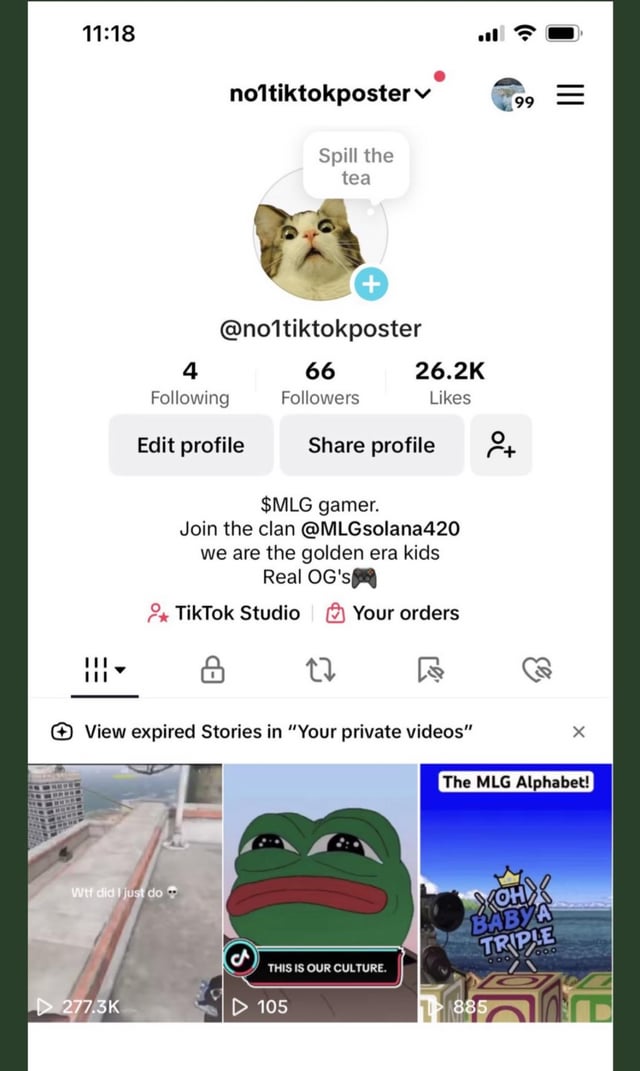
Task: Open the avatar badge showing 99
Action: (x=511, y=94)
